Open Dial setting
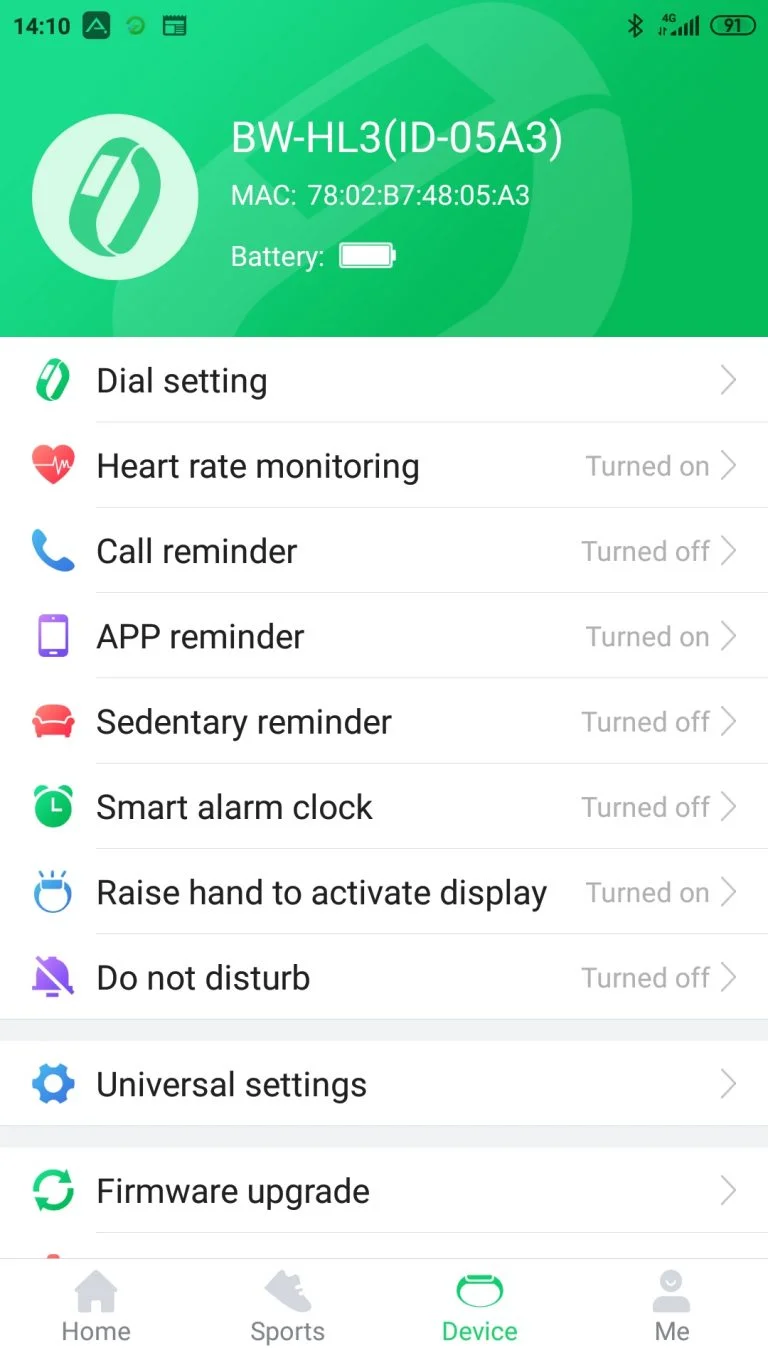This screenshot has width=768, height=1365. [384, 381]
